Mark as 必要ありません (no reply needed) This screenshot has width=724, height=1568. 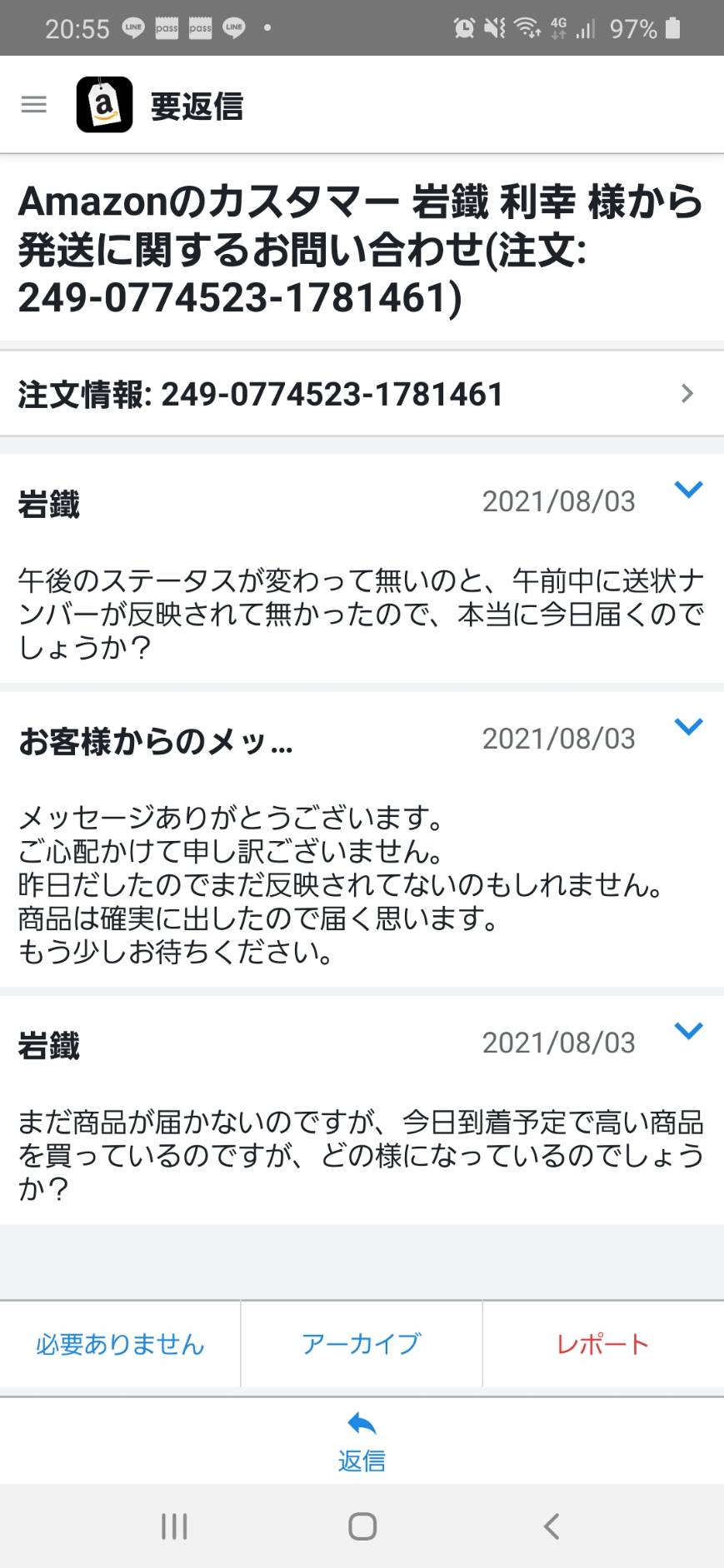pos(120,1344)
